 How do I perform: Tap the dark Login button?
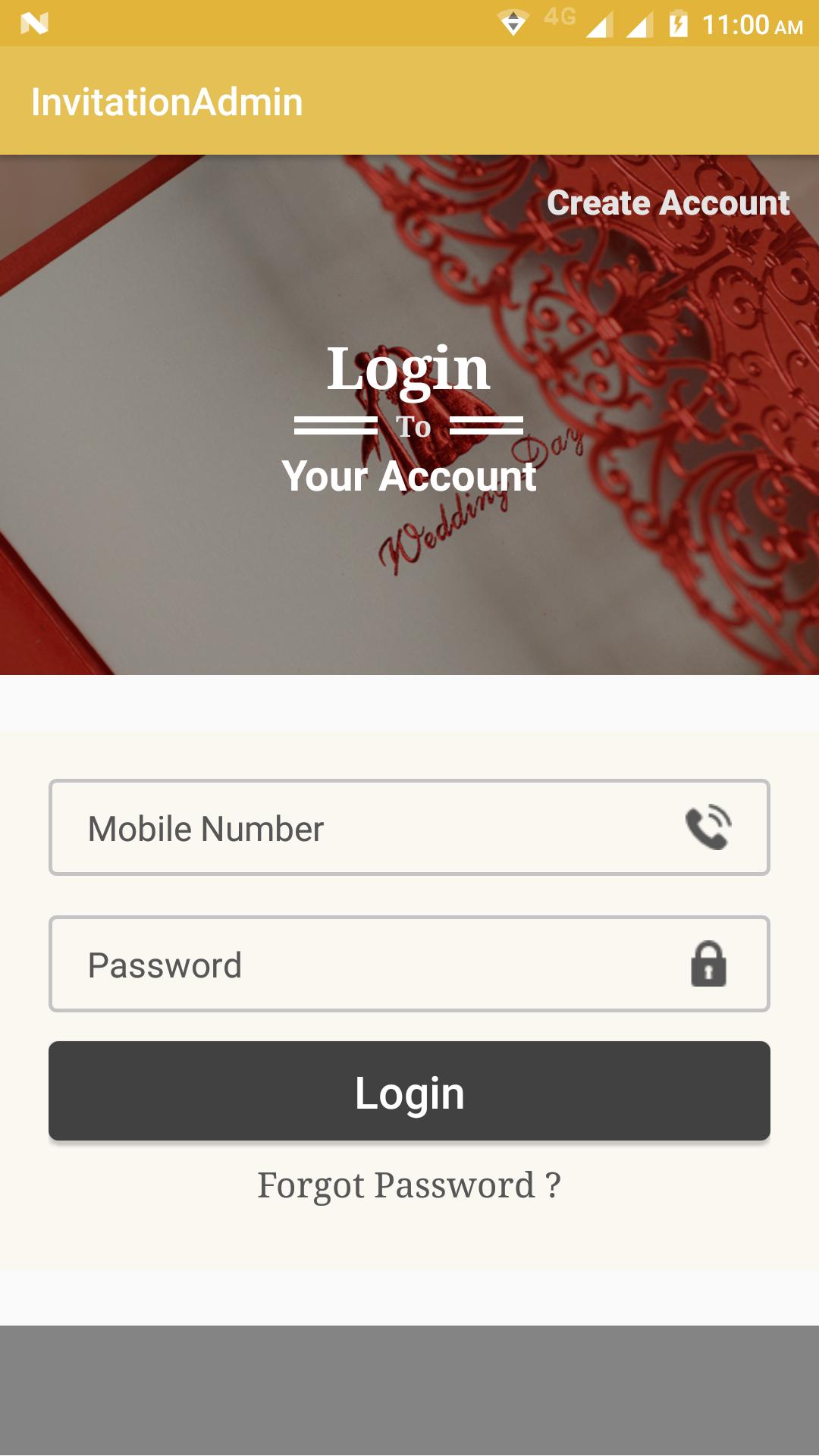coord(409,1091)
